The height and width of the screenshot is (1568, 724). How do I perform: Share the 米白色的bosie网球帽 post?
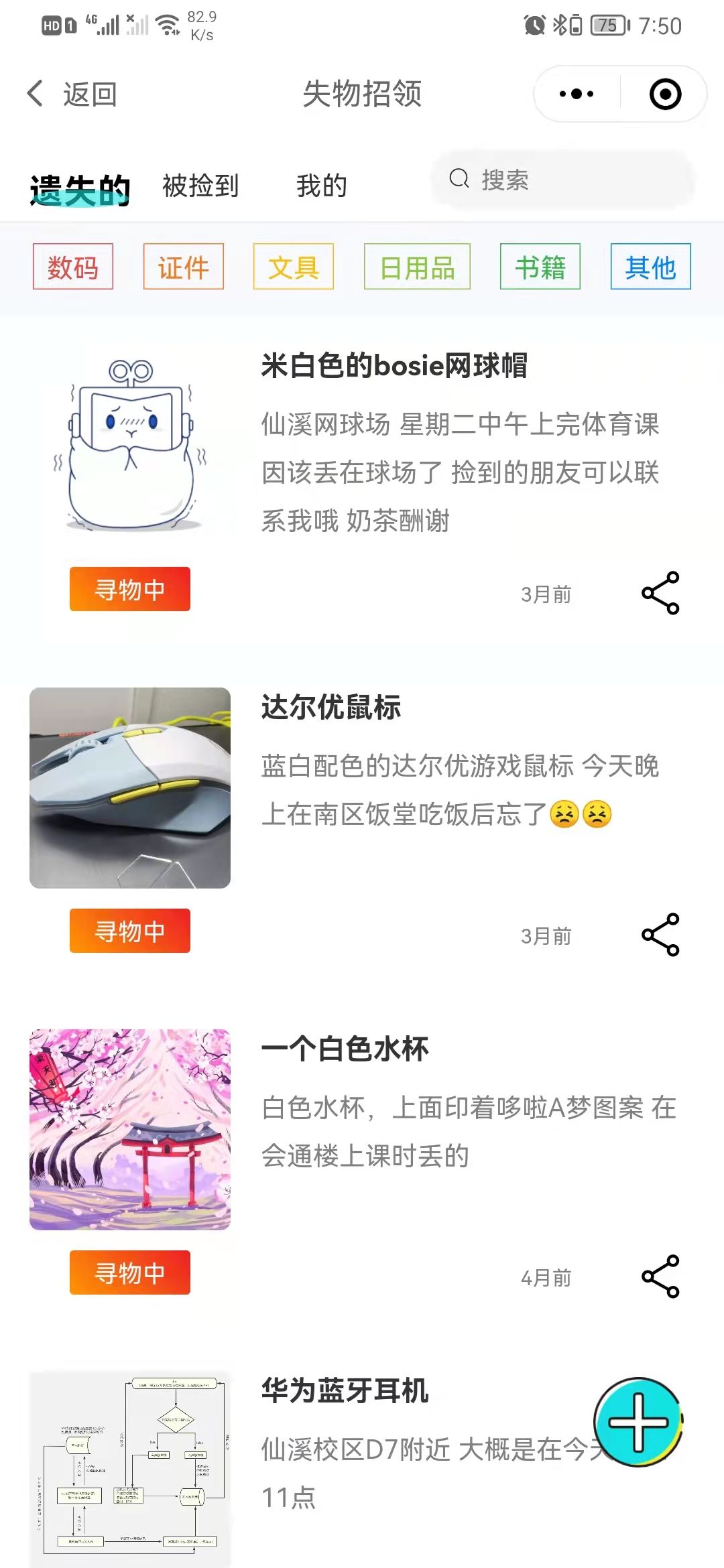(660, 593)
